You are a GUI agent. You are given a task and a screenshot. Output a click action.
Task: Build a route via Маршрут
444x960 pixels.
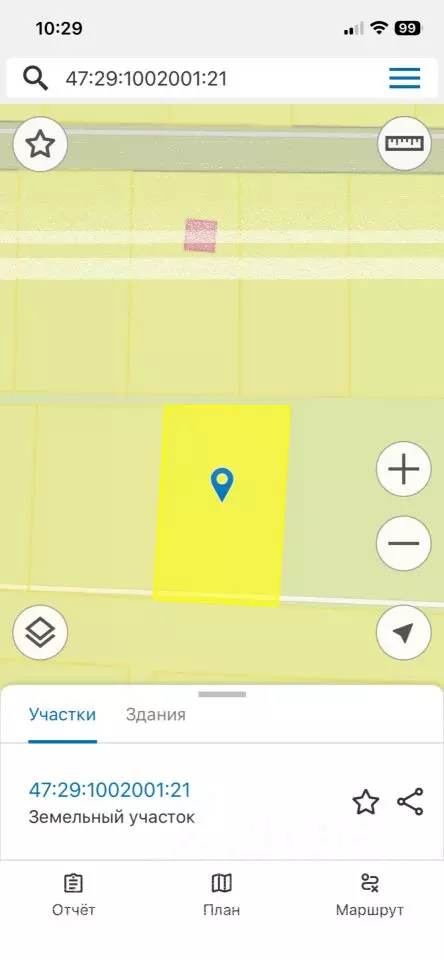370,895
